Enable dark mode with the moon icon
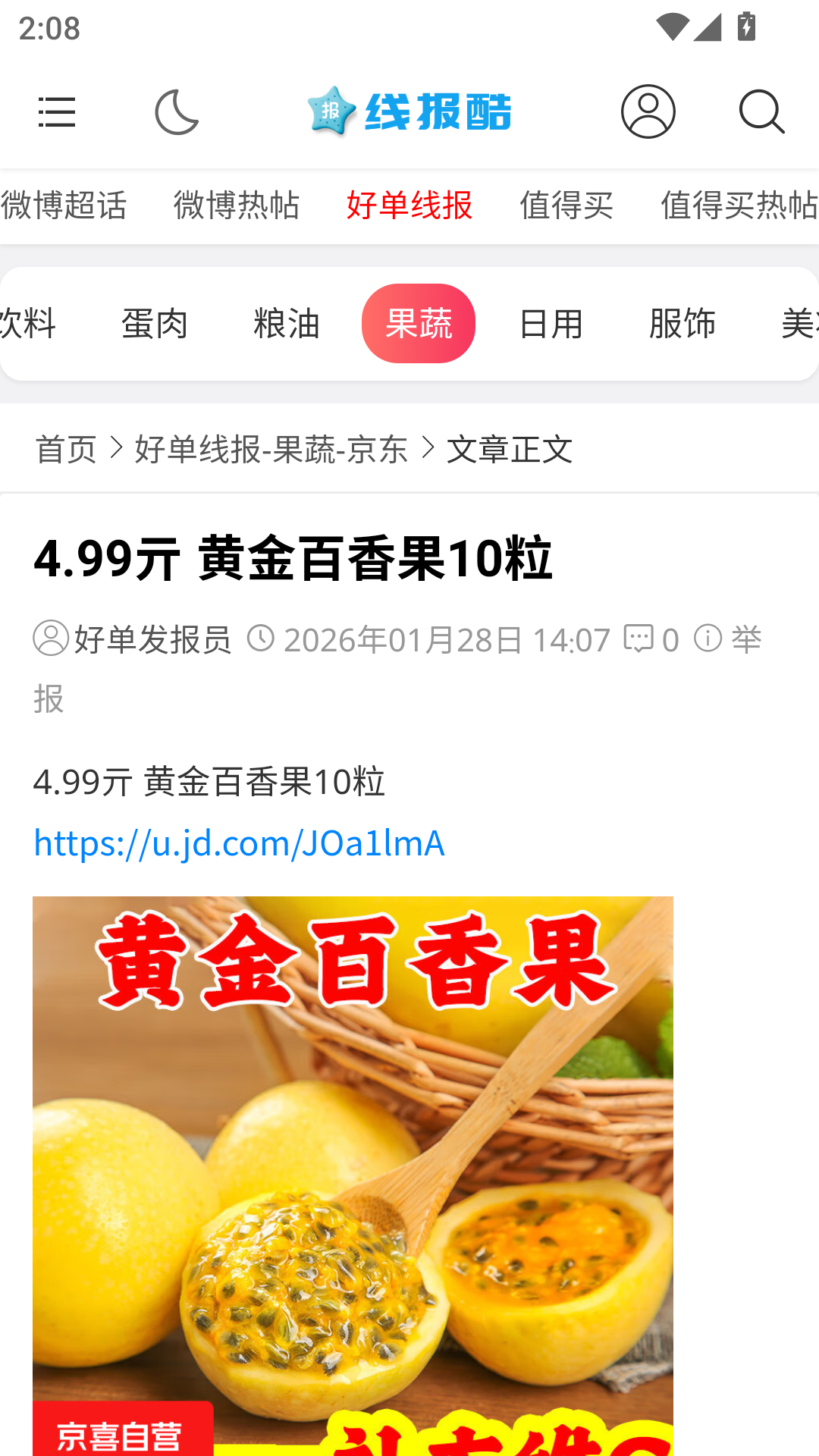Image resolution: width=819 pixels, height=1456 pixels. 176,112
